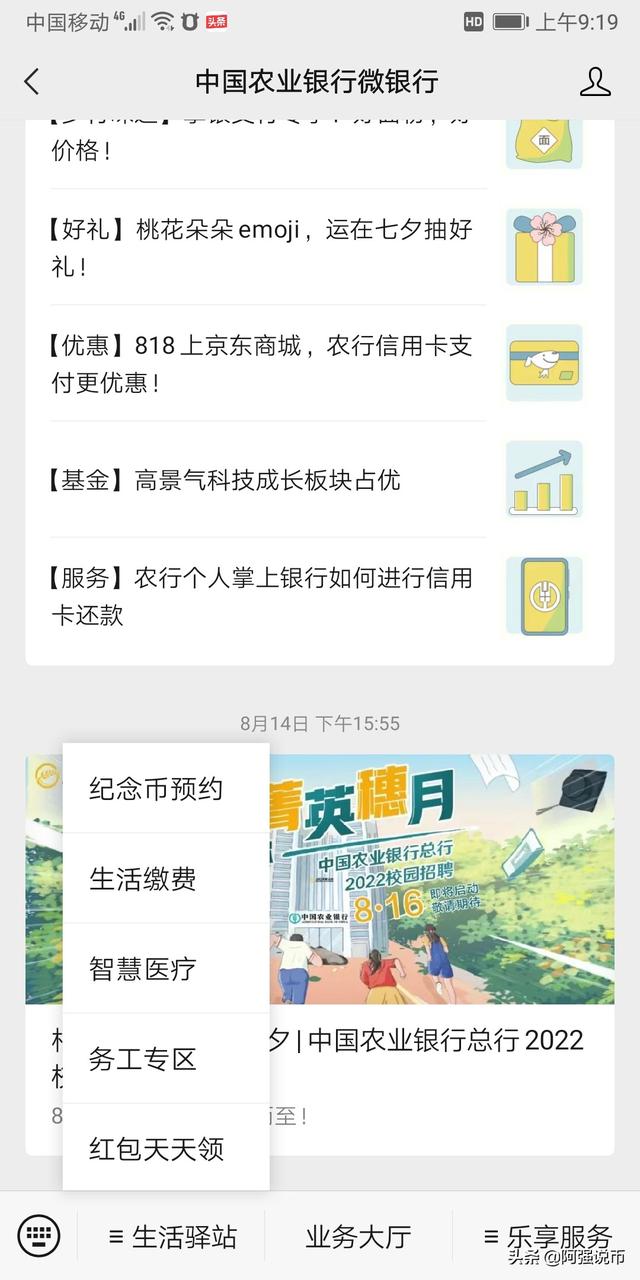Select 纪念币预约 from the popup menu
640x1280 pixels.
coord(156,789)
